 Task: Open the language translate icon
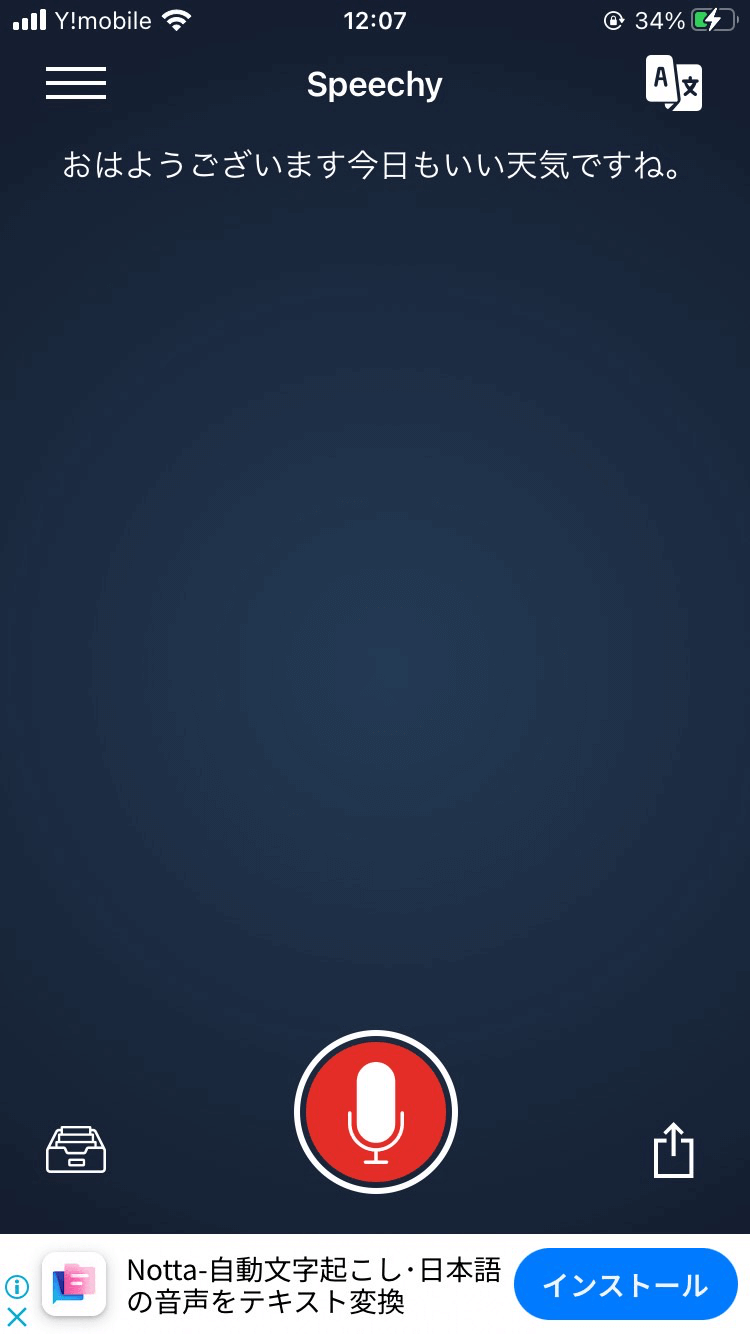(674, 84)
